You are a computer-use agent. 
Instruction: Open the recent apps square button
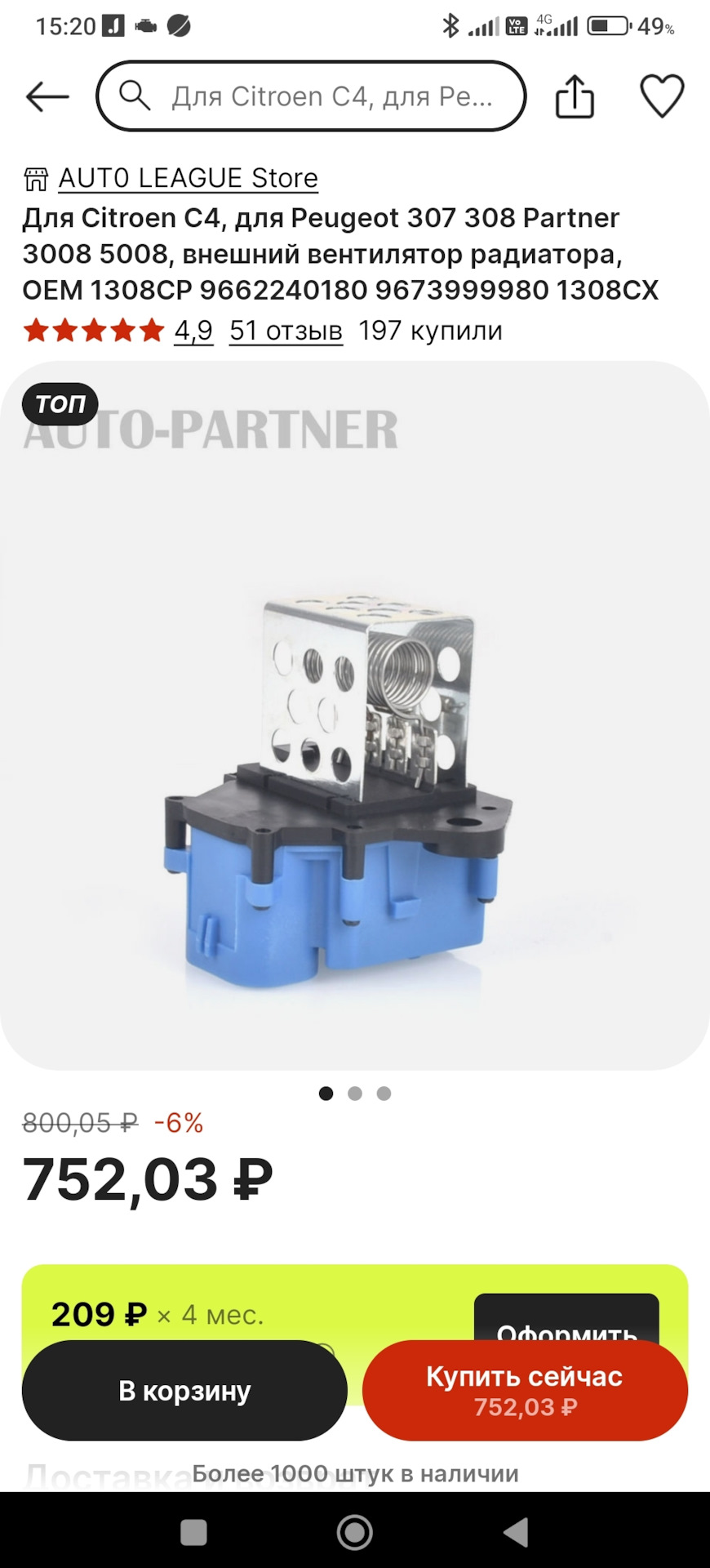pos(193,1532)
